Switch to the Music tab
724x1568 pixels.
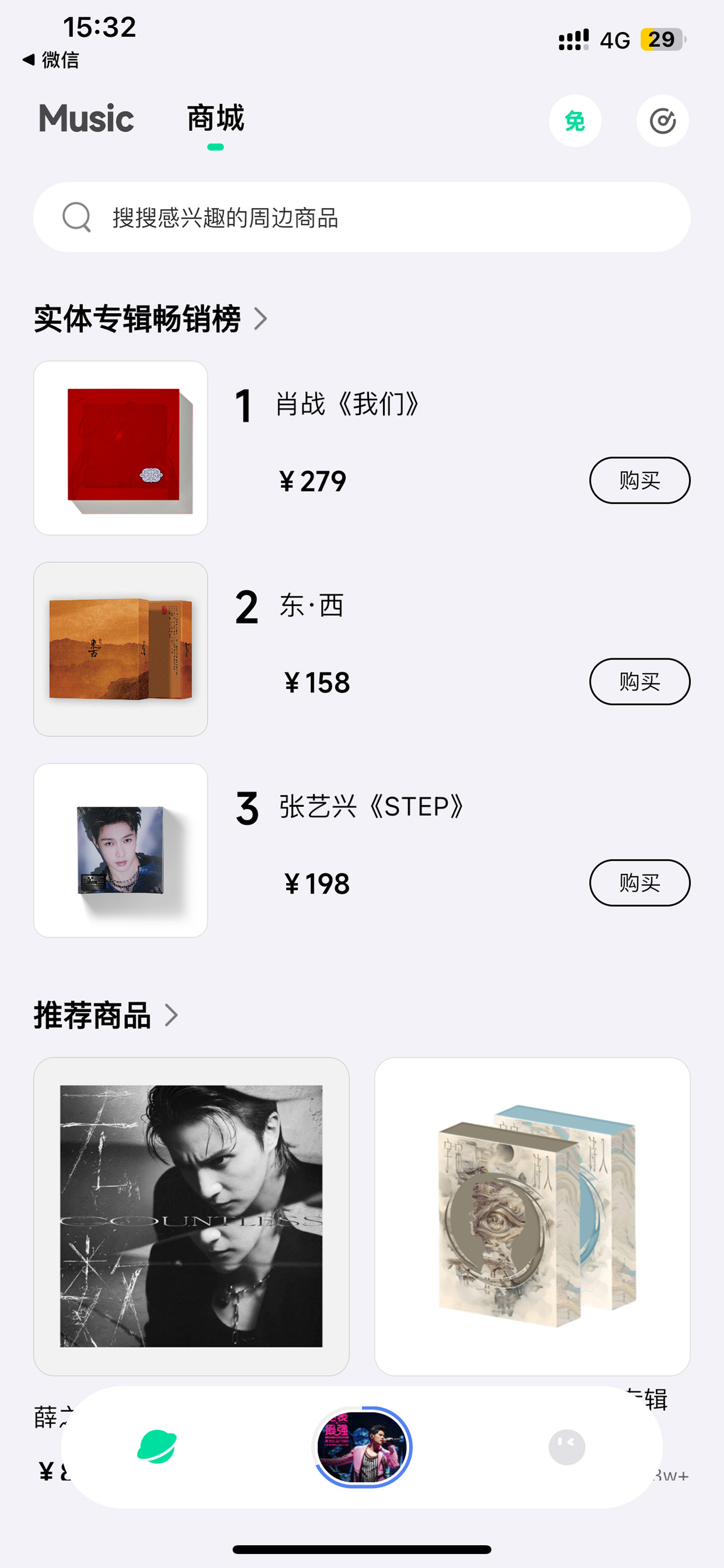point(86,118)
